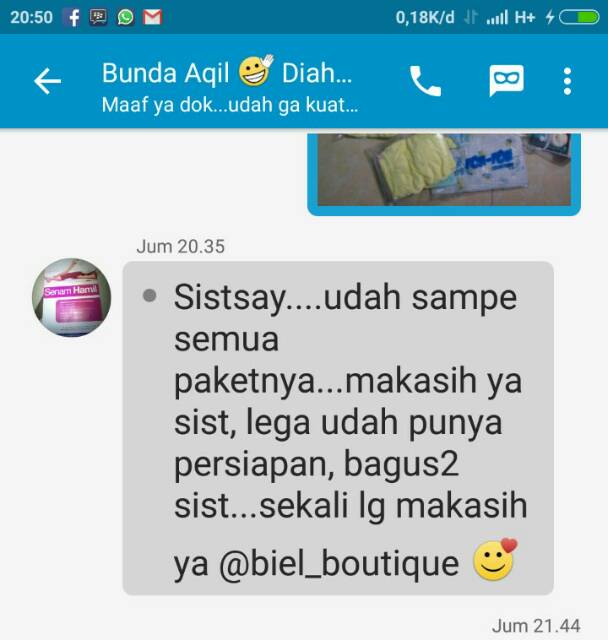The height and width of the screenshot is (640, 608).
Task: Open Bunda Aqil contact details in header
Action: (228, 86)
